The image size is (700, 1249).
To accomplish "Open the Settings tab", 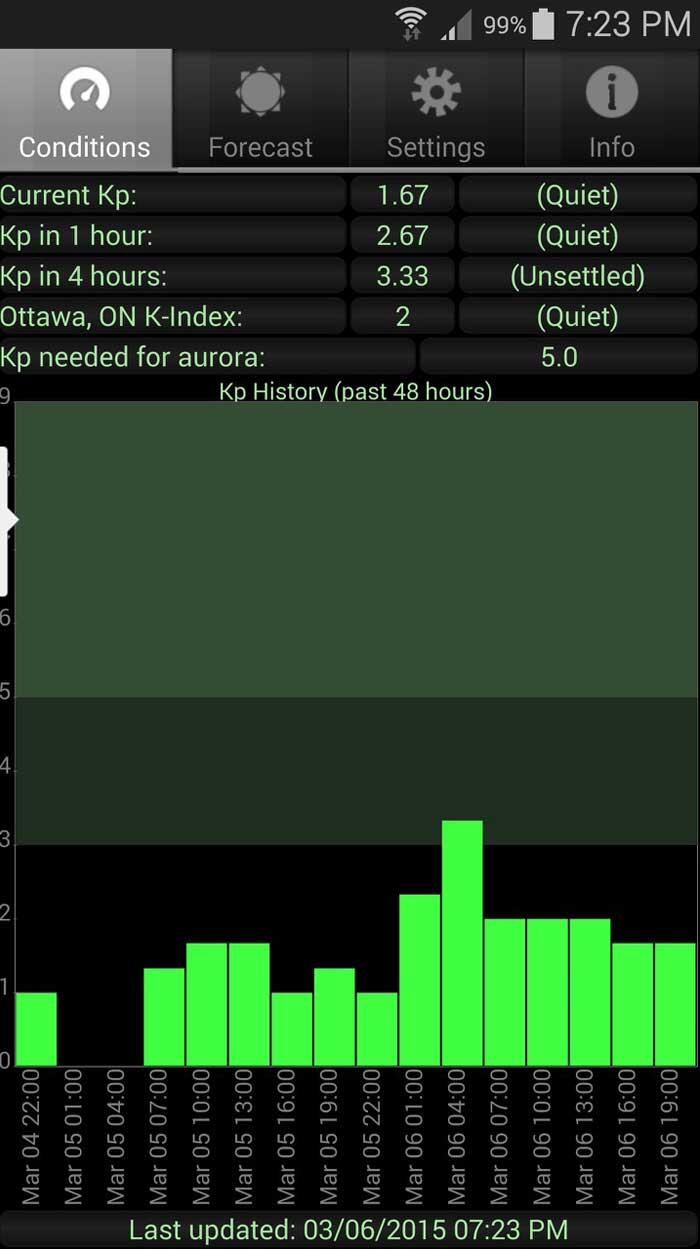I will (x=436, y=109).
